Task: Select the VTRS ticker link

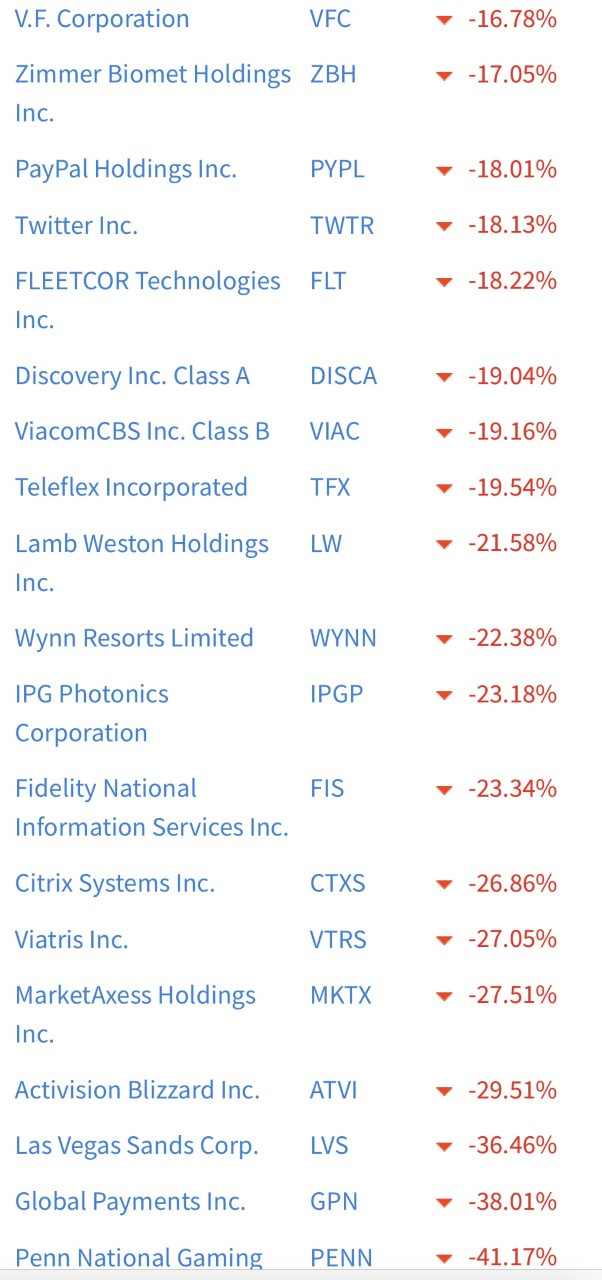Action: [338, 939]
